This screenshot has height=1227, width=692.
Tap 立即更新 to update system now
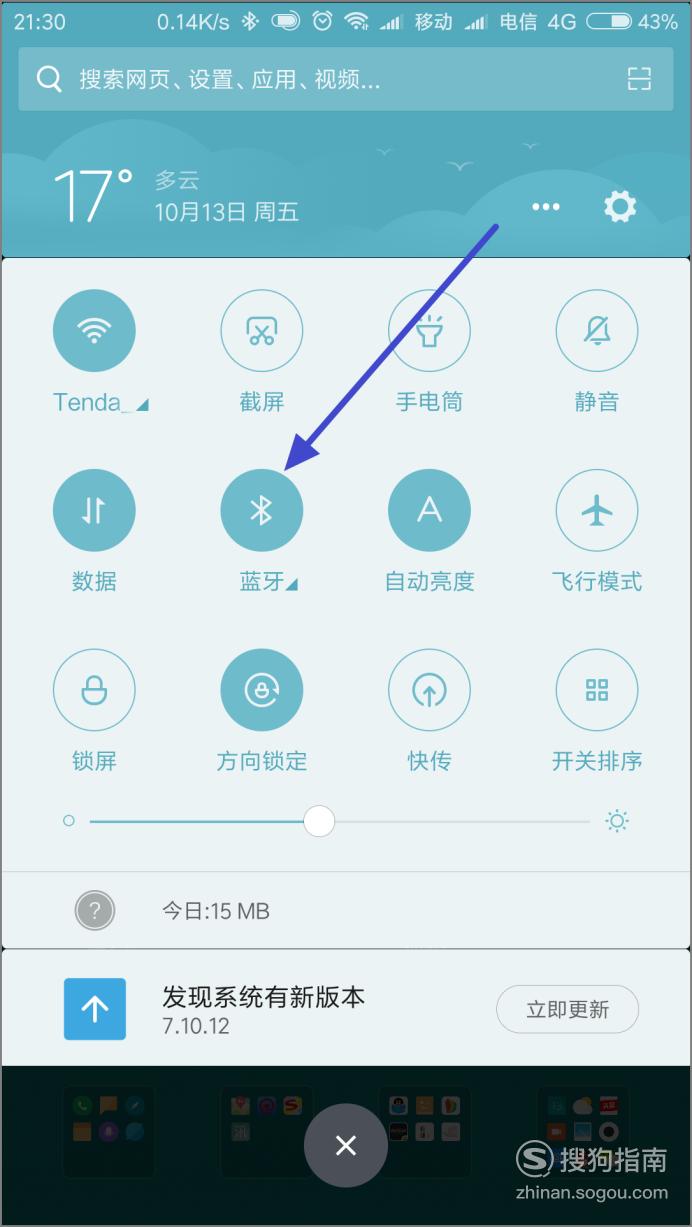click(x=567, y=1009)
